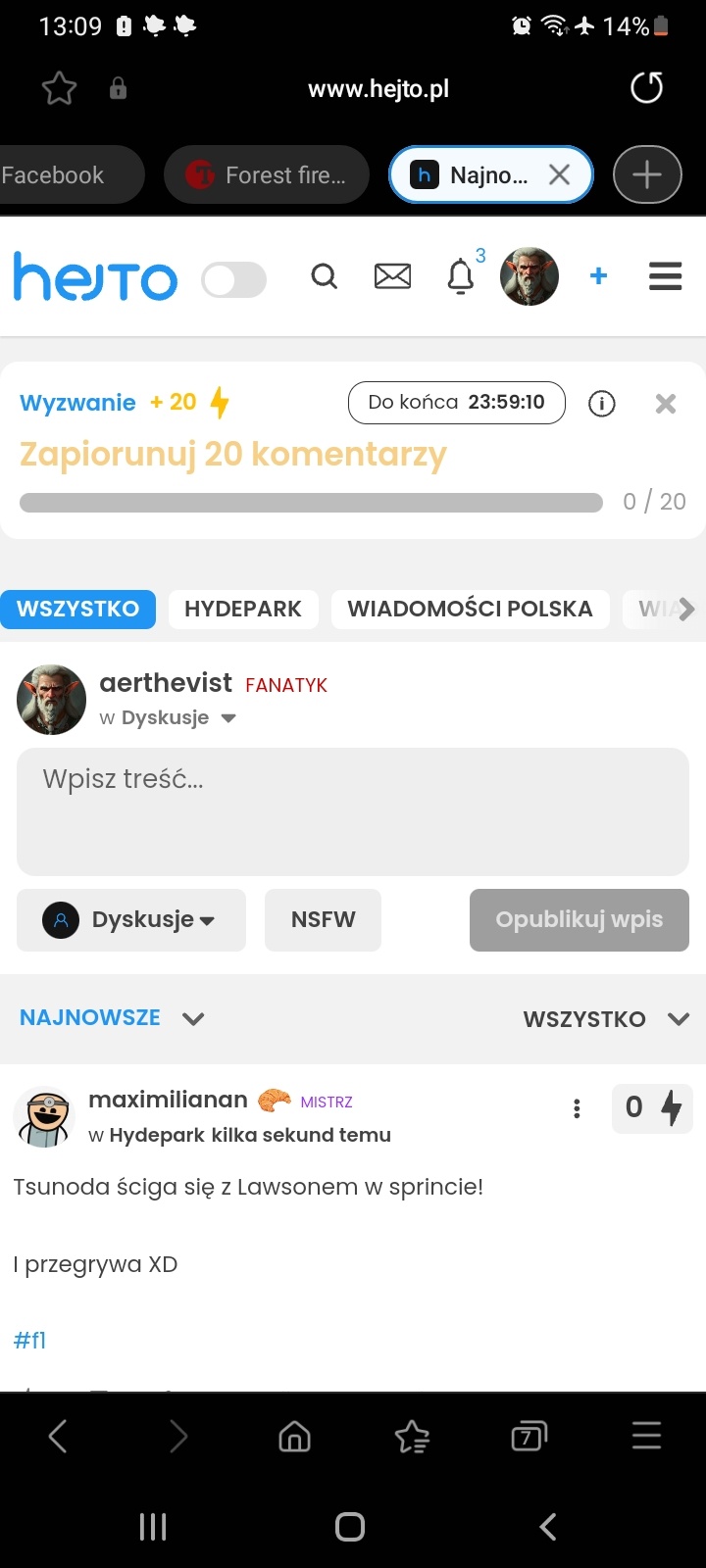This screenshot has height=1568, width=706.
Task: Dismiss the Wyzwanie challenge banner
Action: [665, 403]
